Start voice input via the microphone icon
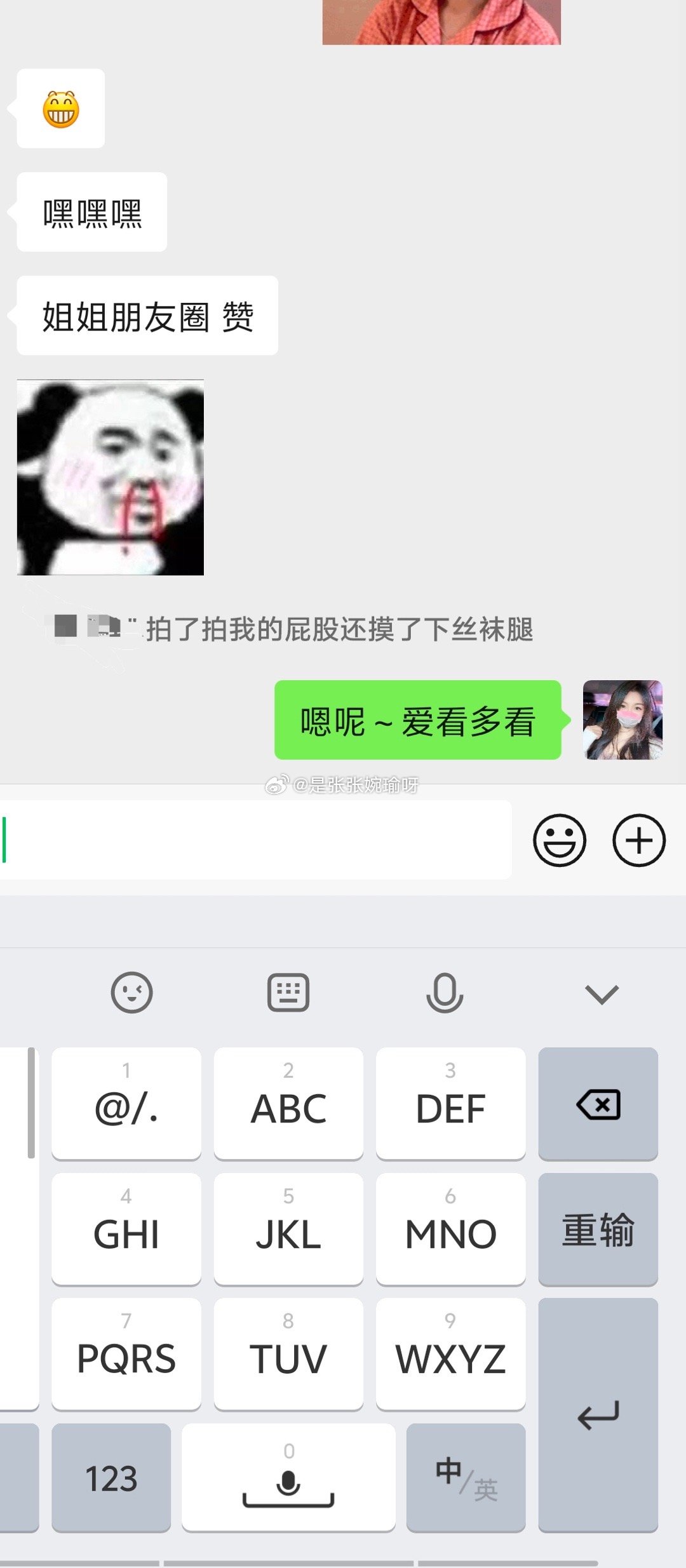Screen dimensions: 686x1568 point(444,992)
